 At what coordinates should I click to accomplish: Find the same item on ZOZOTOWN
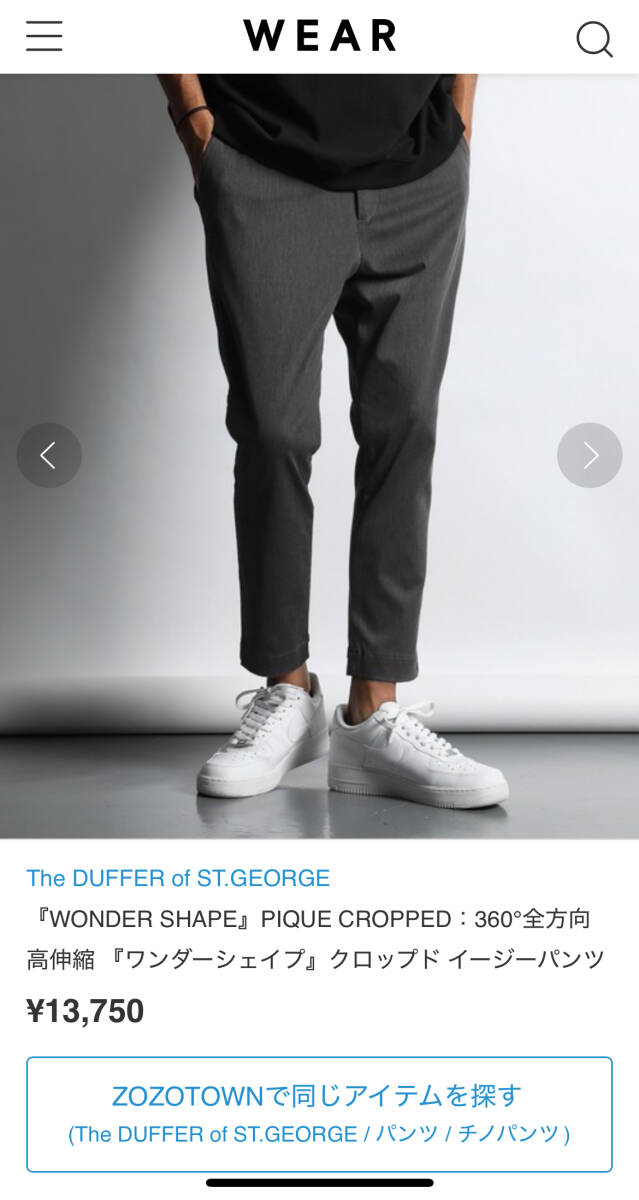[319, 1114]
